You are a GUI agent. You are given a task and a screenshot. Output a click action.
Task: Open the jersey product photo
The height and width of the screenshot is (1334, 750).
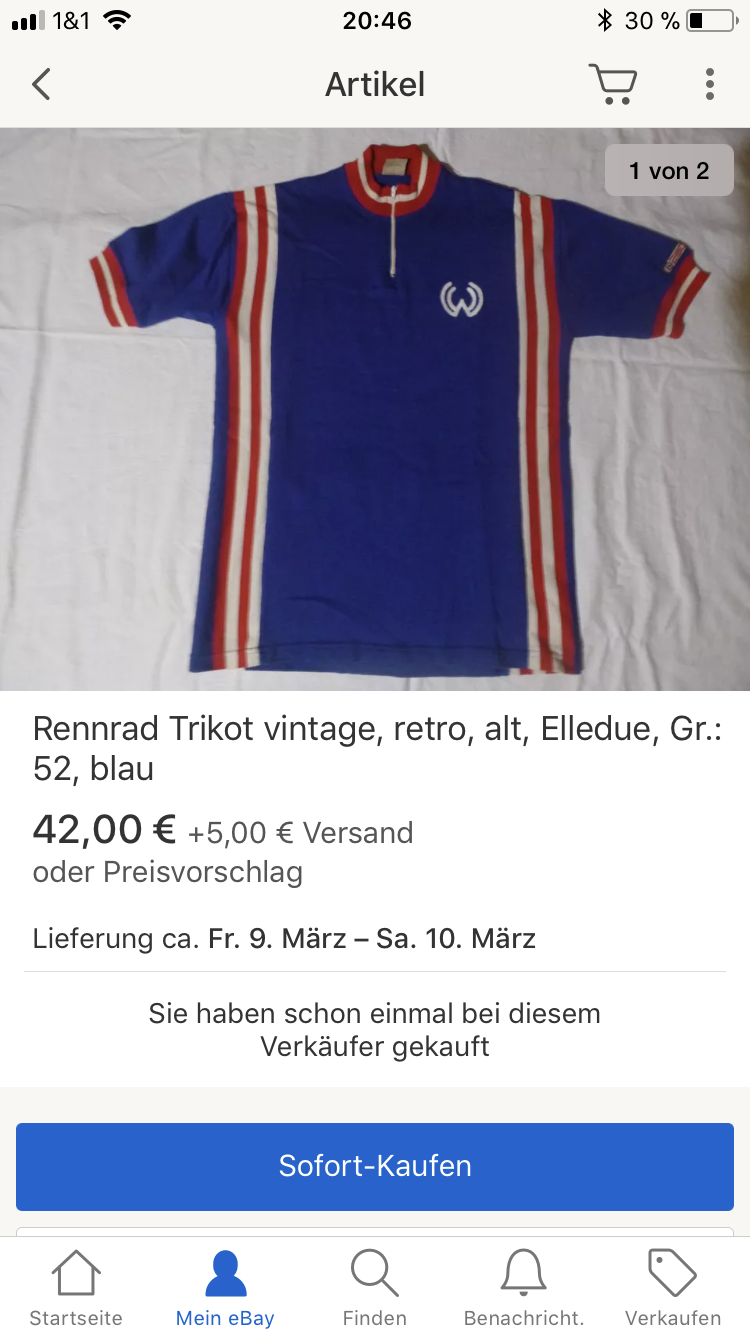click(375, 410)
